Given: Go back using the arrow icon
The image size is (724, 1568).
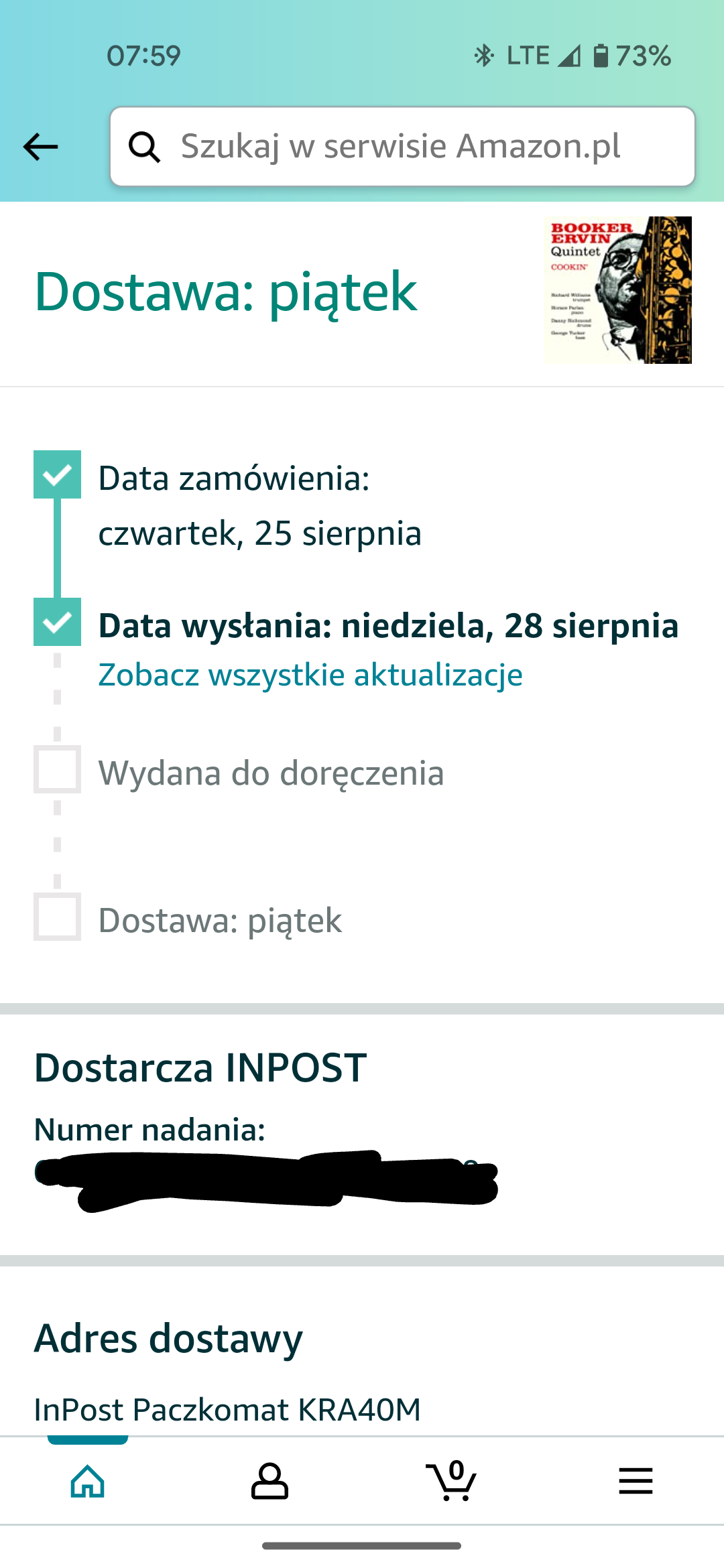Looking at the screenshot, I should click(40, 147).
